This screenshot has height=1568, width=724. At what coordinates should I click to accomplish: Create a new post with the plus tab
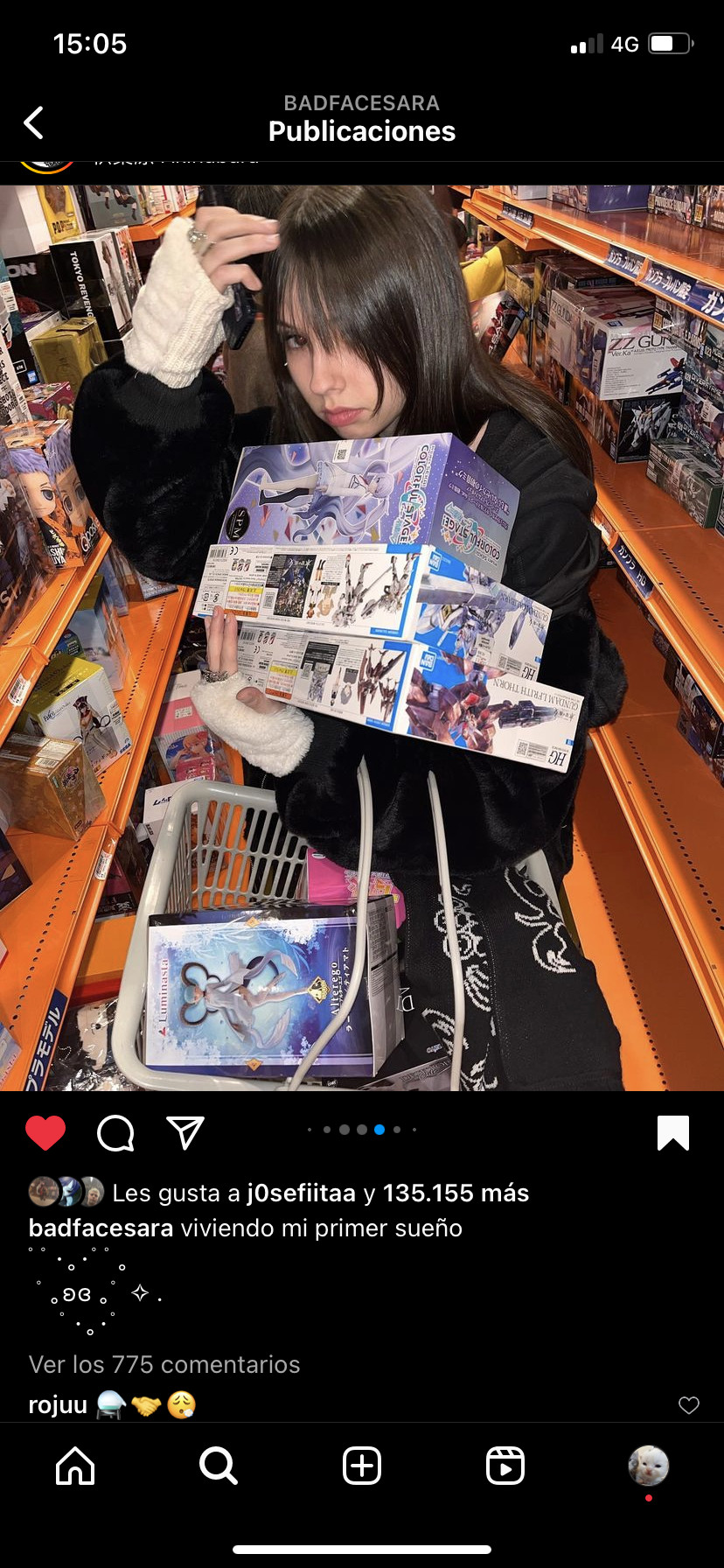tap(362, 1466)
